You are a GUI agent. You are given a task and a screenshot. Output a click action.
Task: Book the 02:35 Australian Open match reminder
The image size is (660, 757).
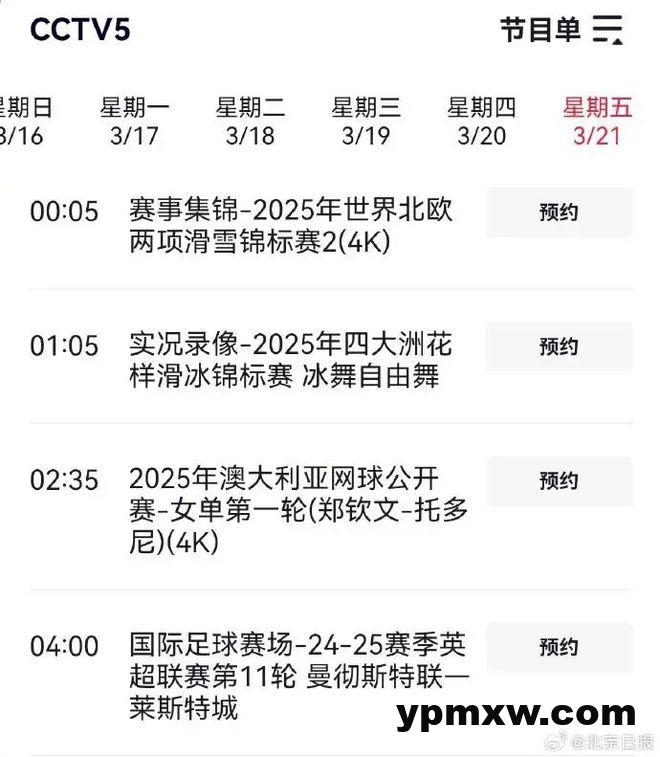pos(559,481)
